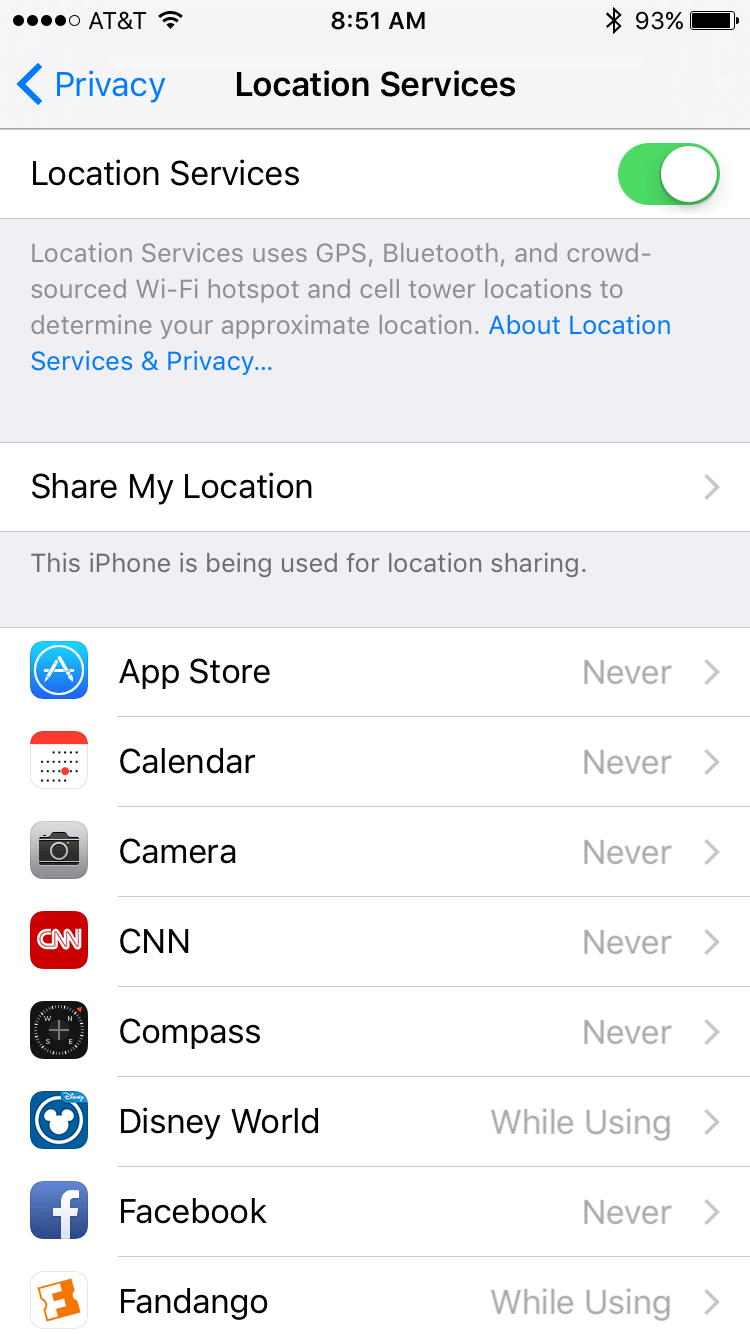Go back to Privacy settings
This screenshot has width=750, height=1334.
[x=90, y=85]
